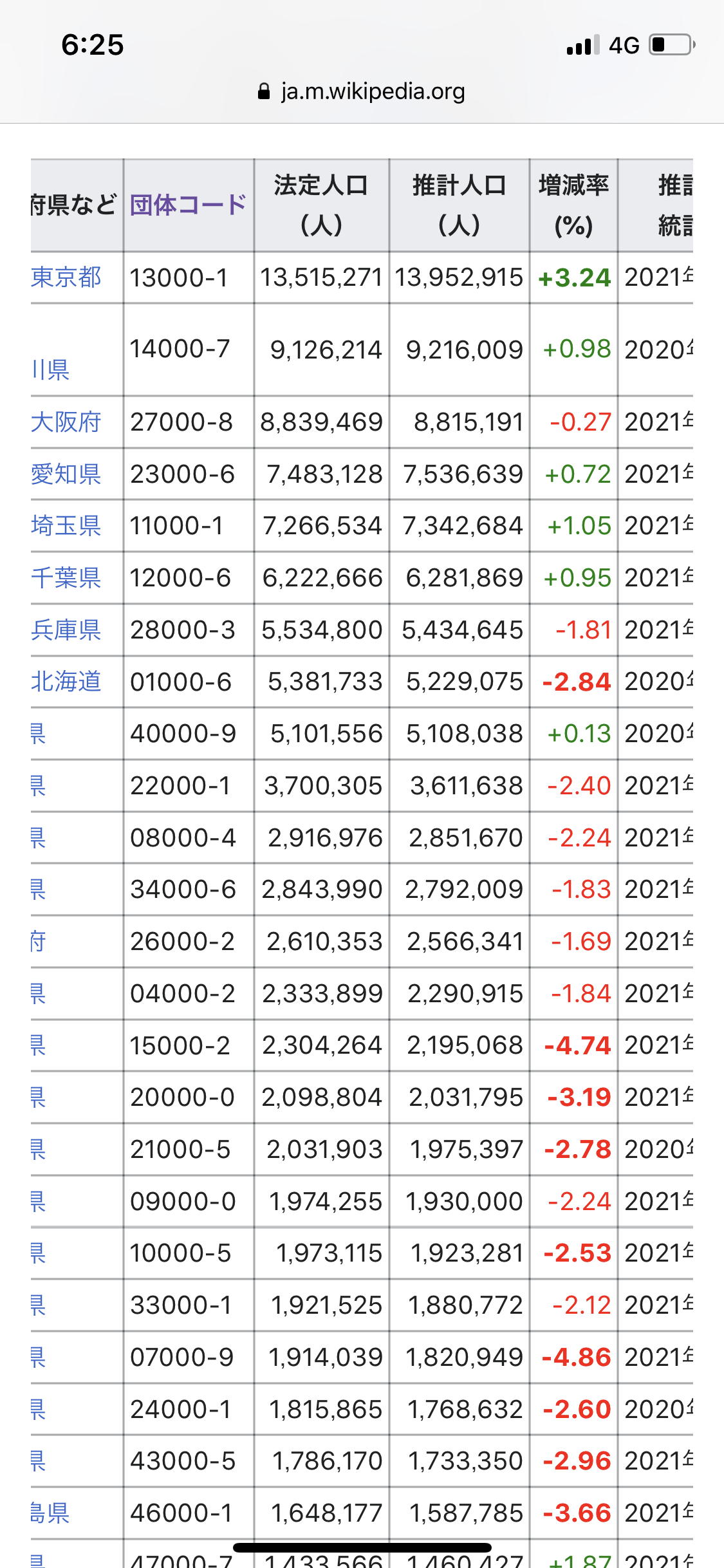724x1568 pixels.
Task: Open the 団体コード header link
Action: 188,205
